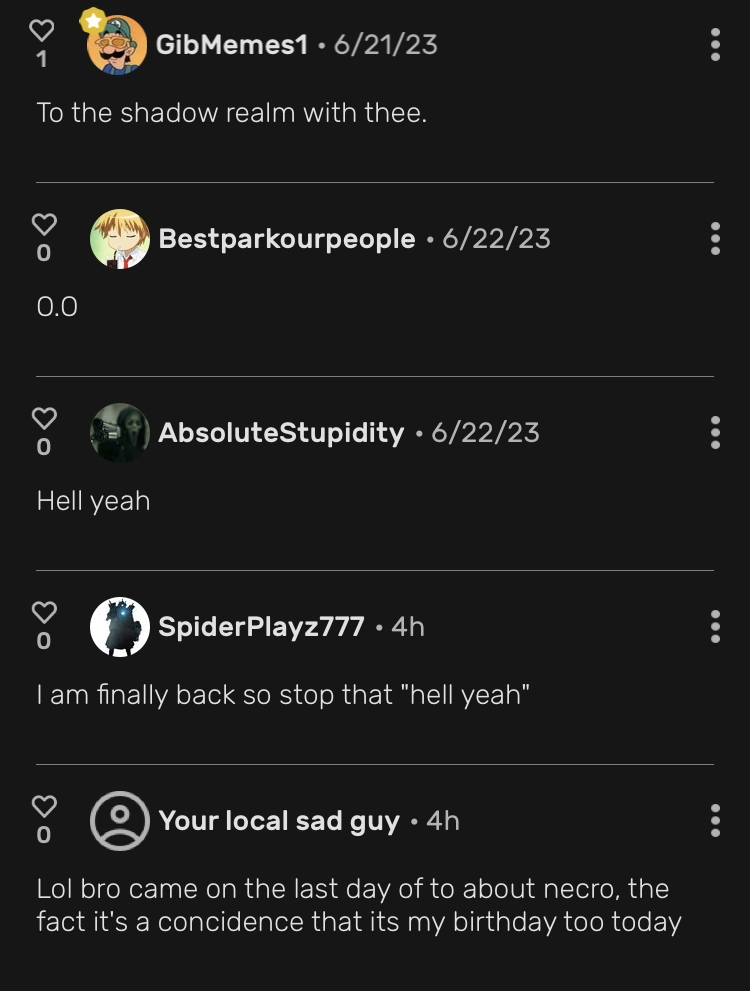Heart SpiderPlayz777's comment
The width and height of the screenshot is (750, 991).
click(x=44, y=611)
